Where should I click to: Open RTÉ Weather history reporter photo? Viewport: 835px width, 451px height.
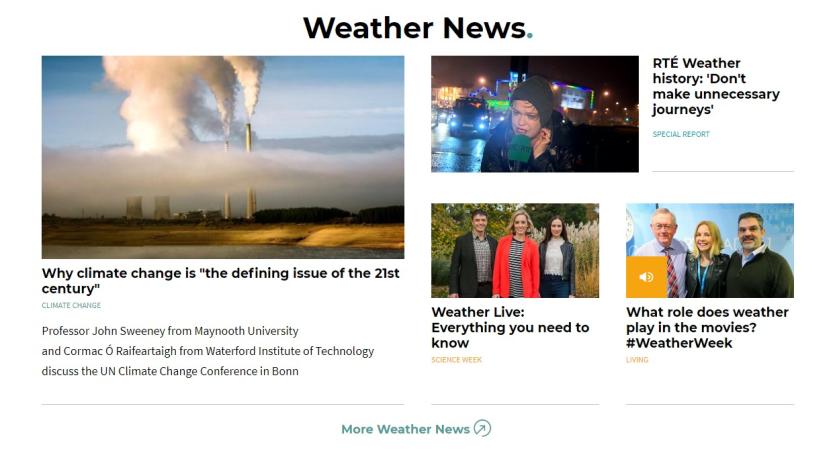(x=534, y=114)
